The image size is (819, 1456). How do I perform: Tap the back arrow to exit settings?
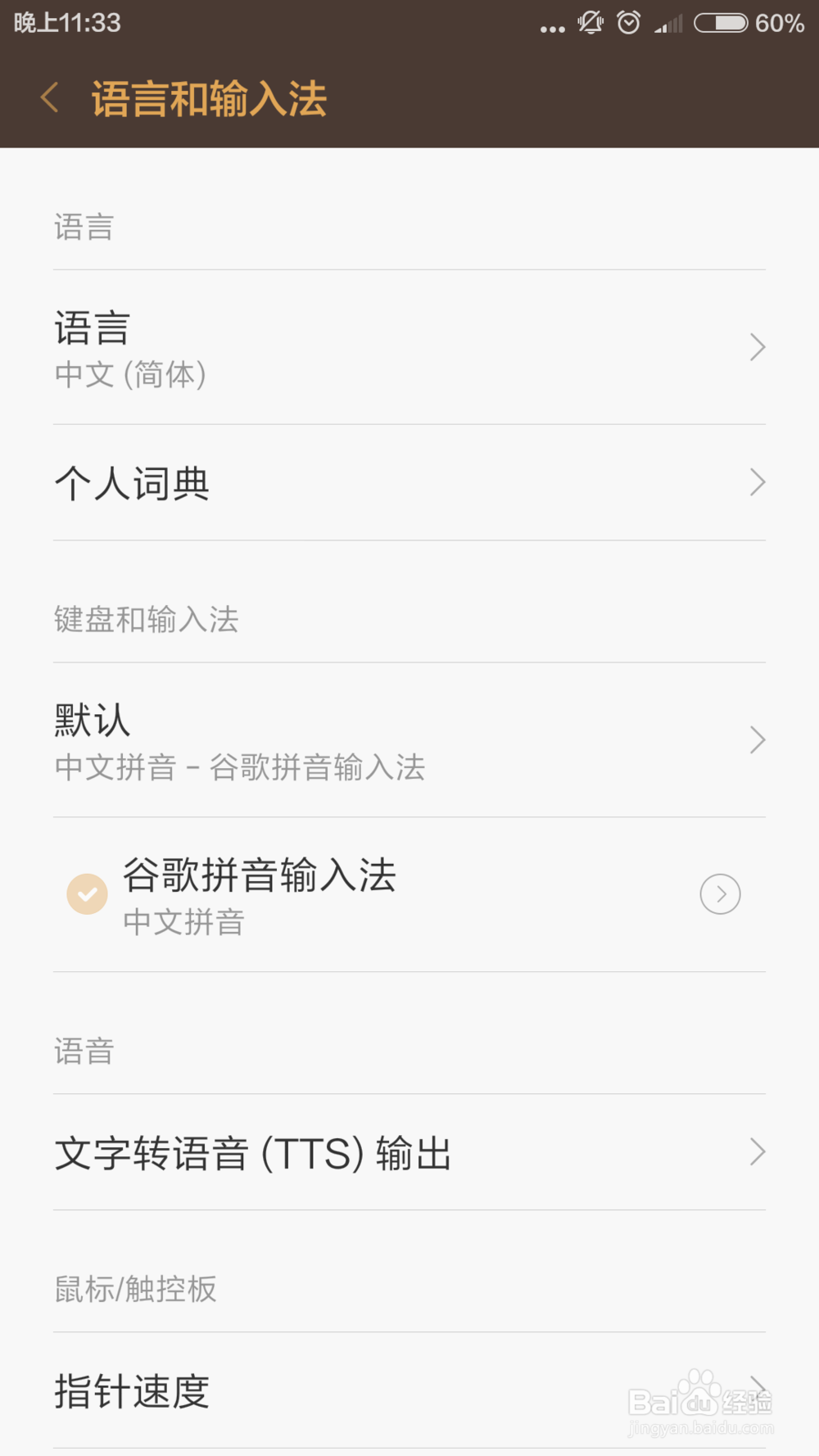pyautogui.click(x=49, y=97)
